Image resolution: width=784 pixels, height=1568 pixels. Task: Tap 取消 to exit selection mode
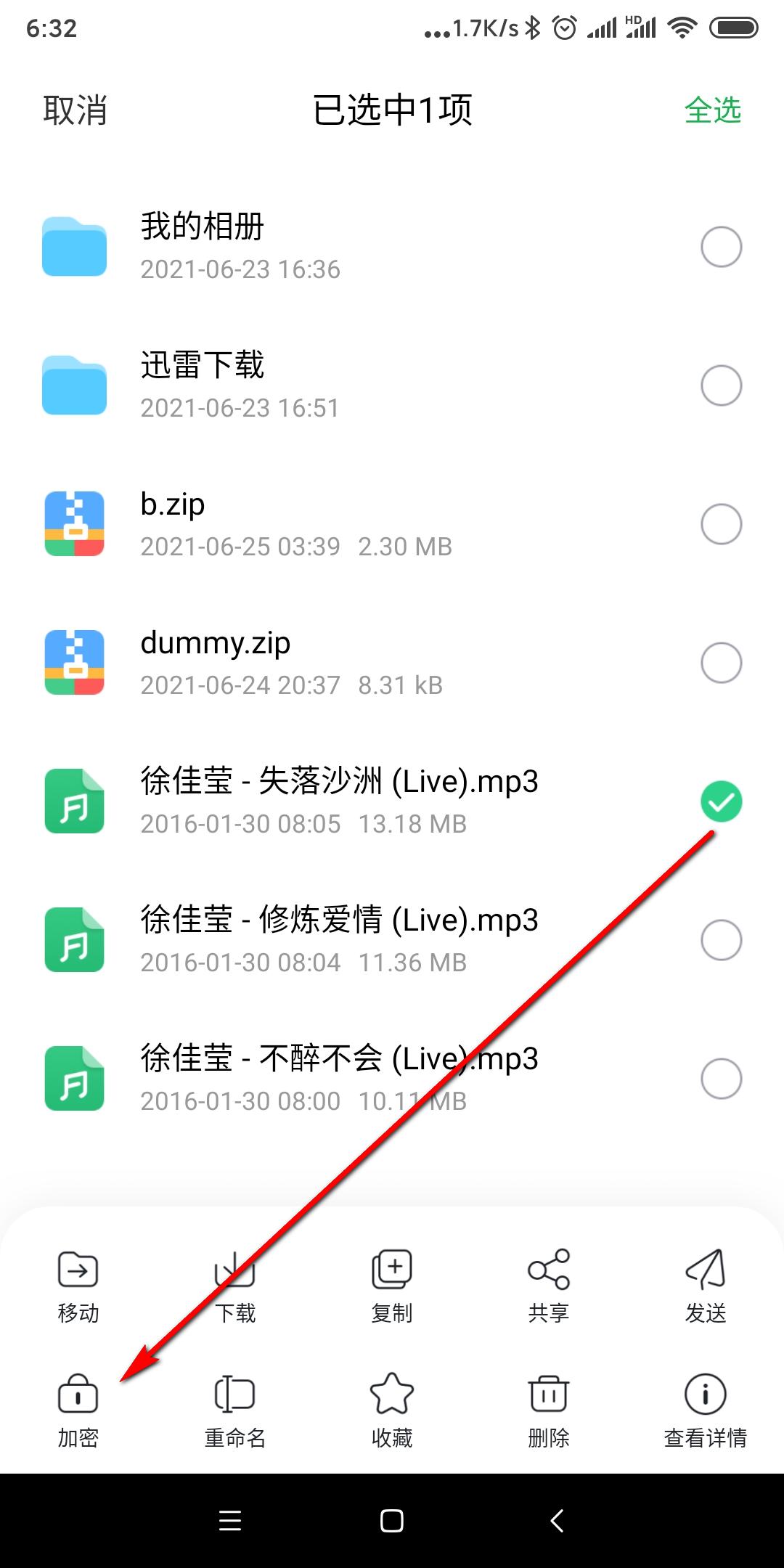tap(75, 111)
